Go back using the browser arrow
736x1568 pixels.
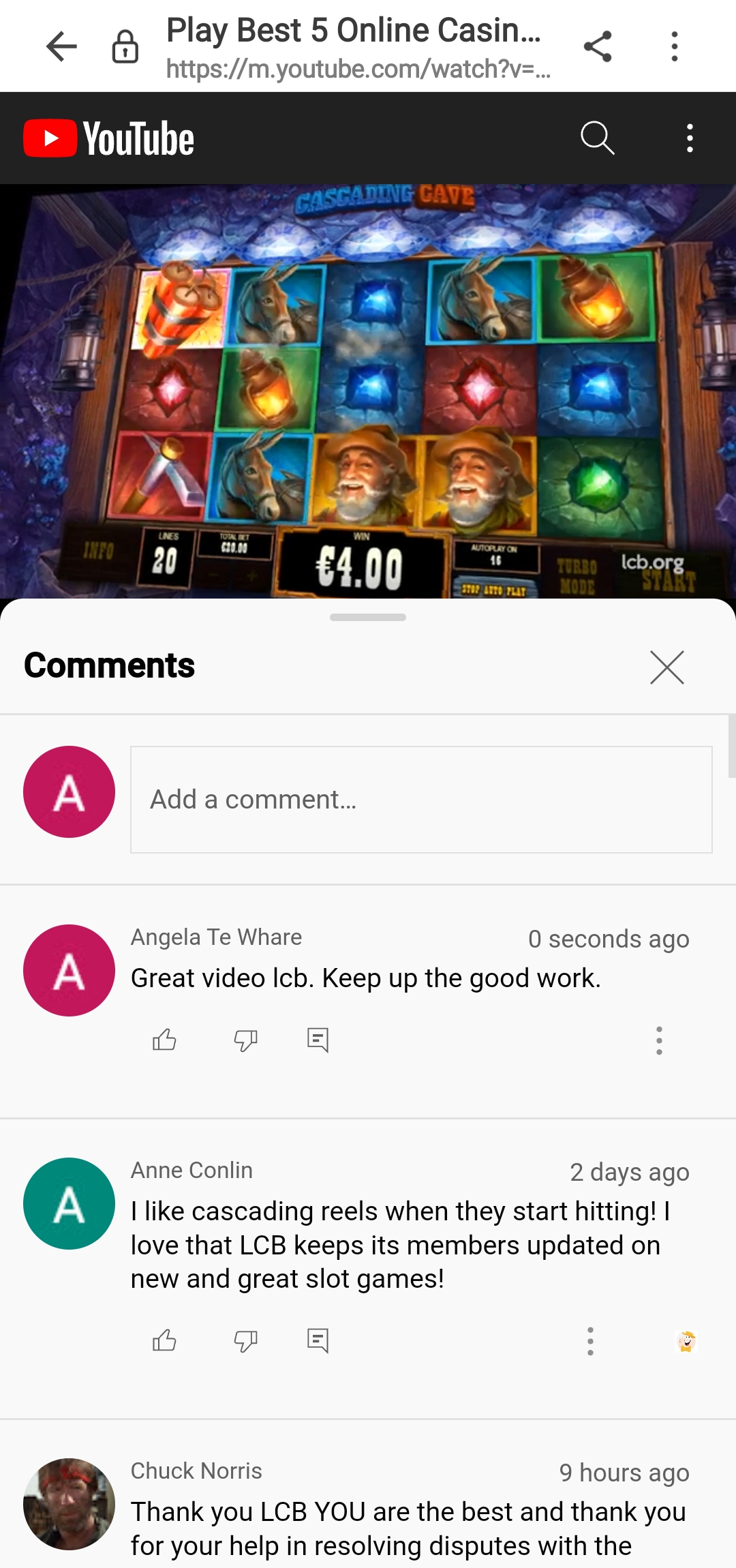click(x=61, y=46)
